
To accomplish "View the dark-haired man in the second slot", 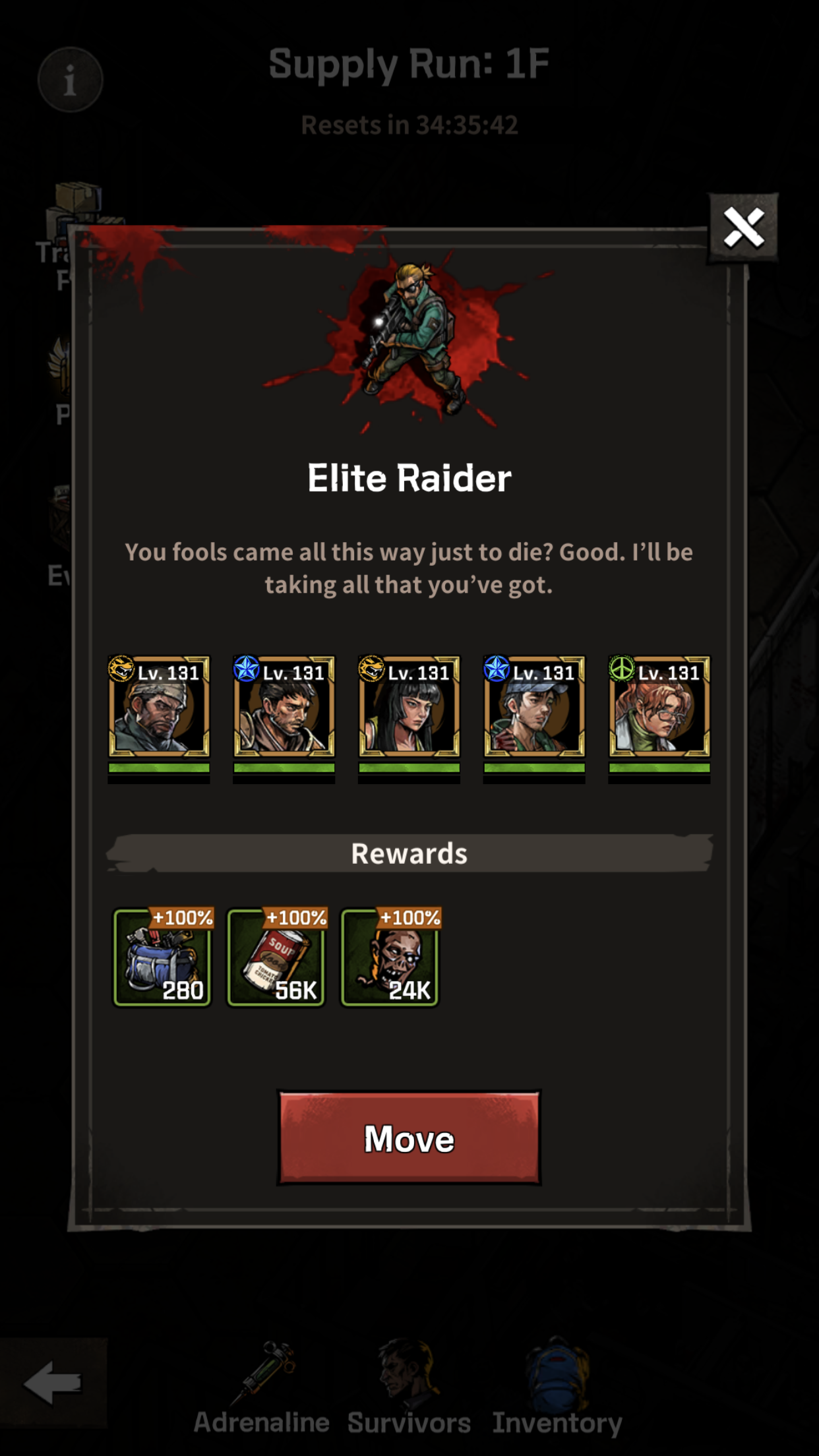I will click(284, 706).
